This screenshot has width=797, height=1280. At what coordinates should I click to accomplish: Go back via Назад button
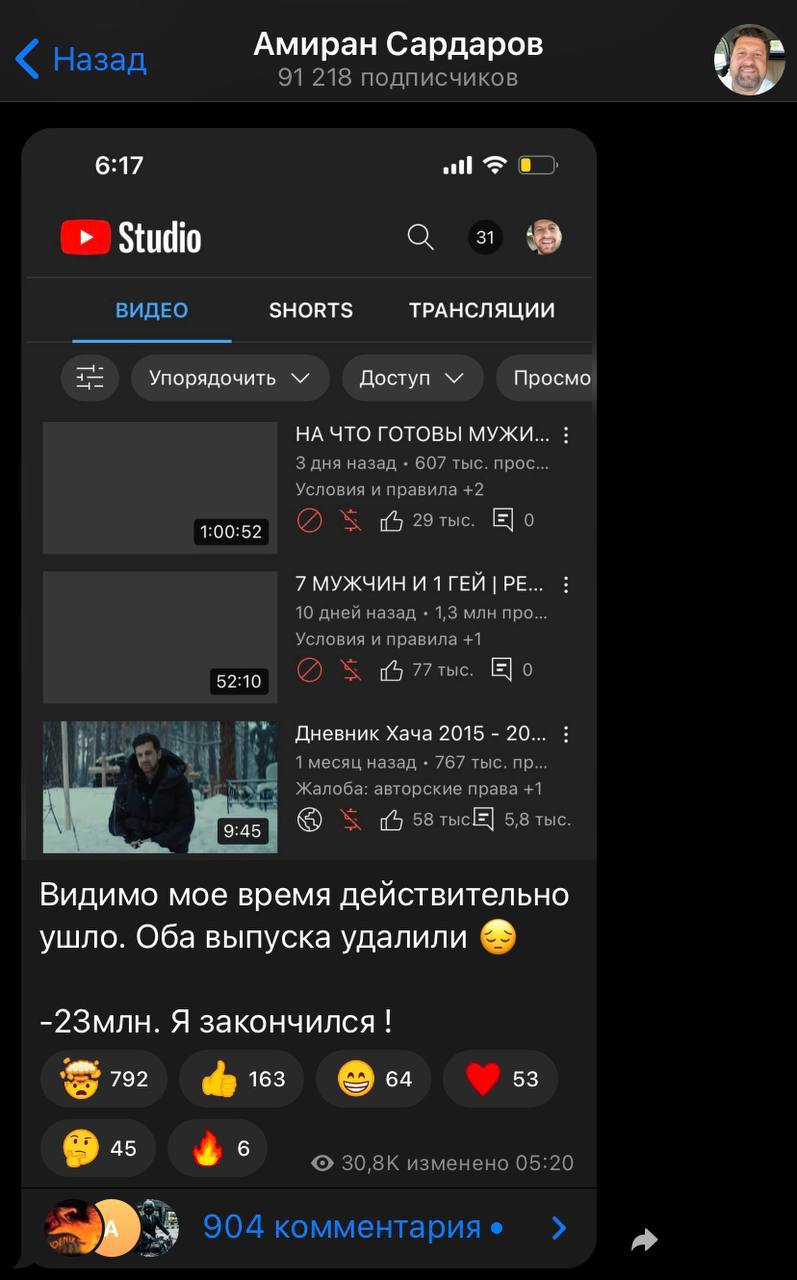click(x=82, y=60)
